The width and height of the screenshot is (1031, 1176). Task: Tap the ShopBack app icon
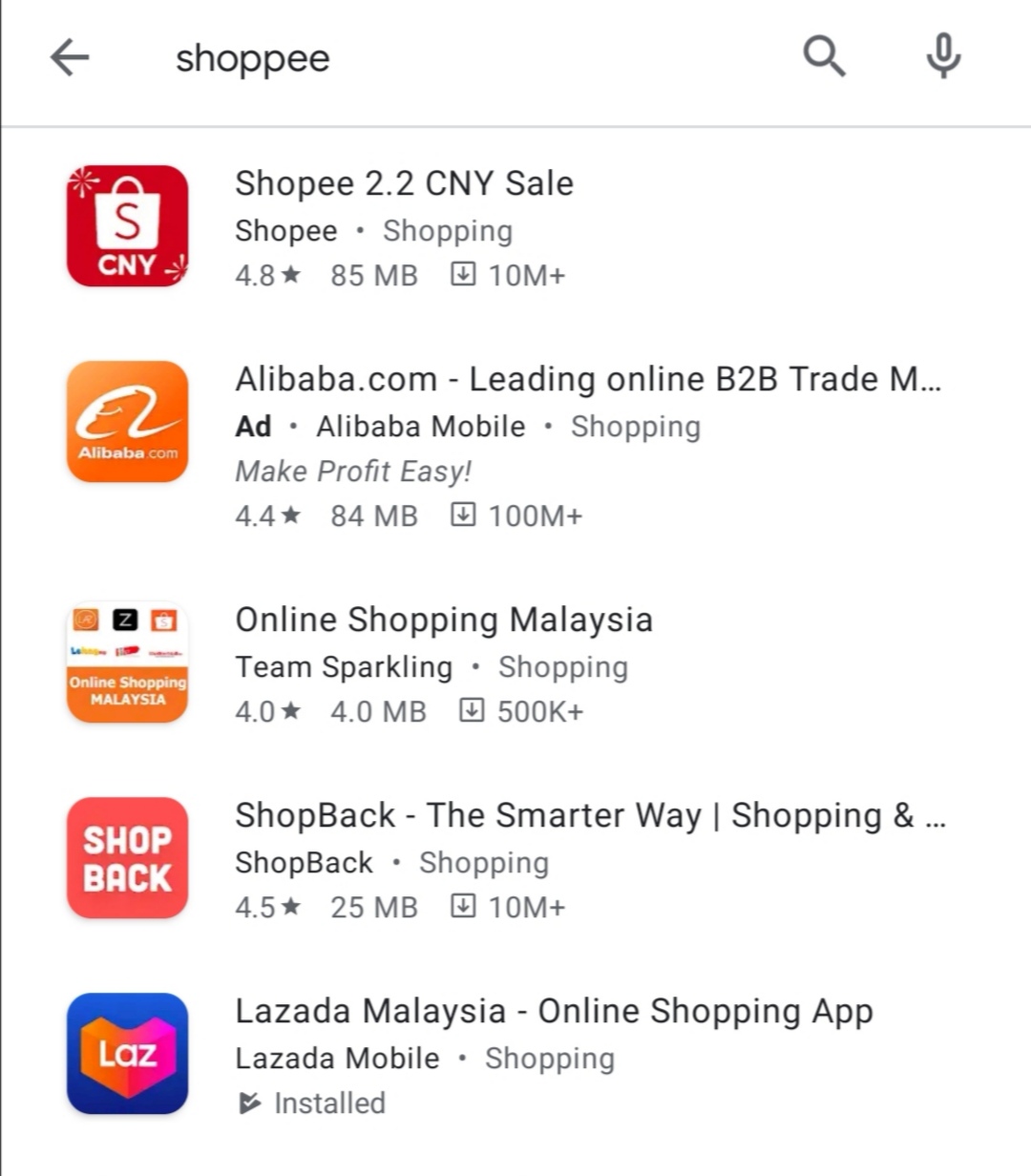tap(126, 857)
